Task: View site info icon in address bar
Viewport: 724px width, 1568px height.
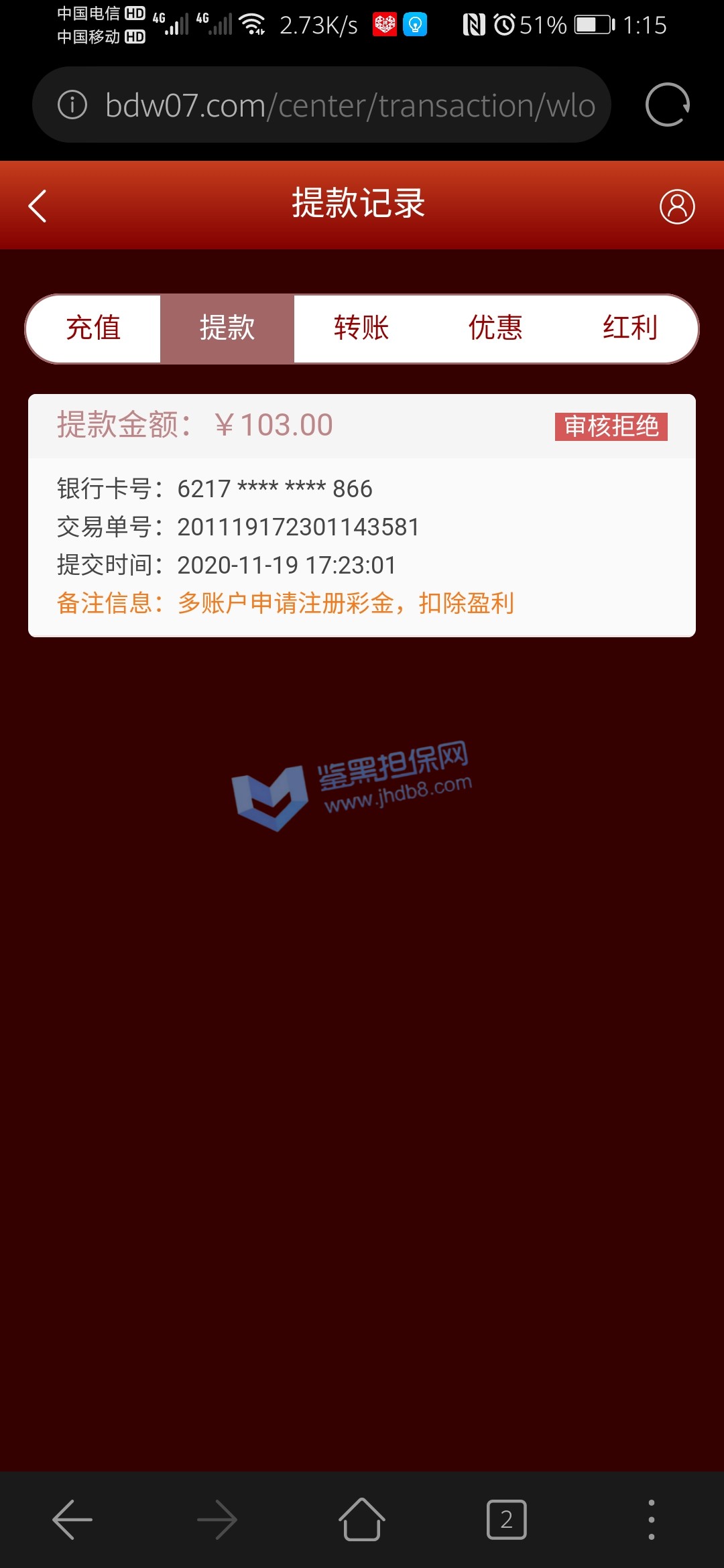Action: click(x=72, y=105)
